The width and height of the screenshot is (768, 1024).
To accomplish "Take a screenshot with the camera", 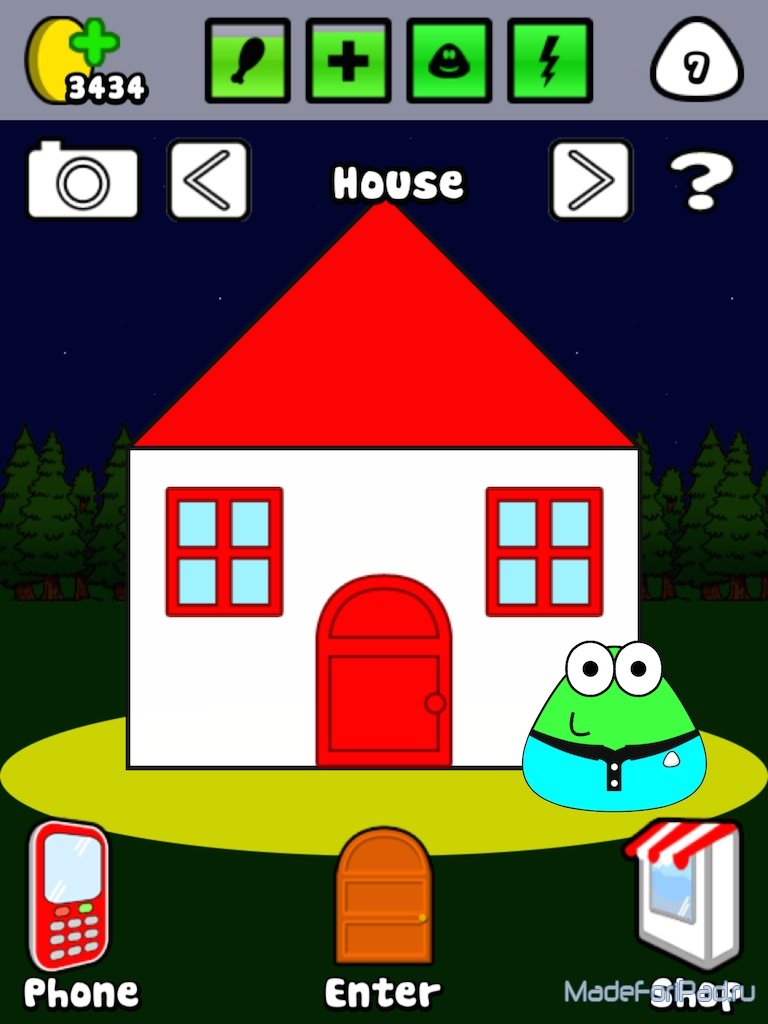I will click(82, 181).
